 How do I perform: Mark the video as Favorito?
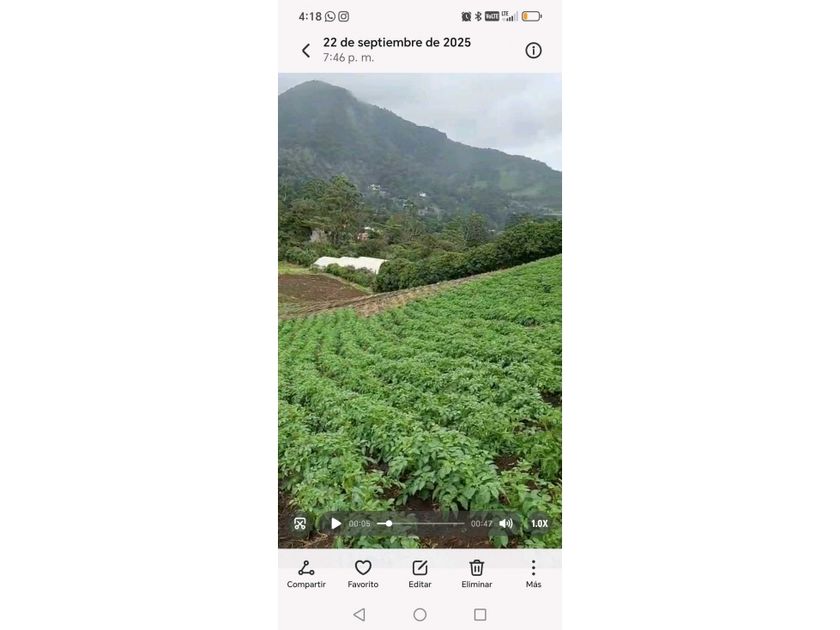(x=363, y=574)
